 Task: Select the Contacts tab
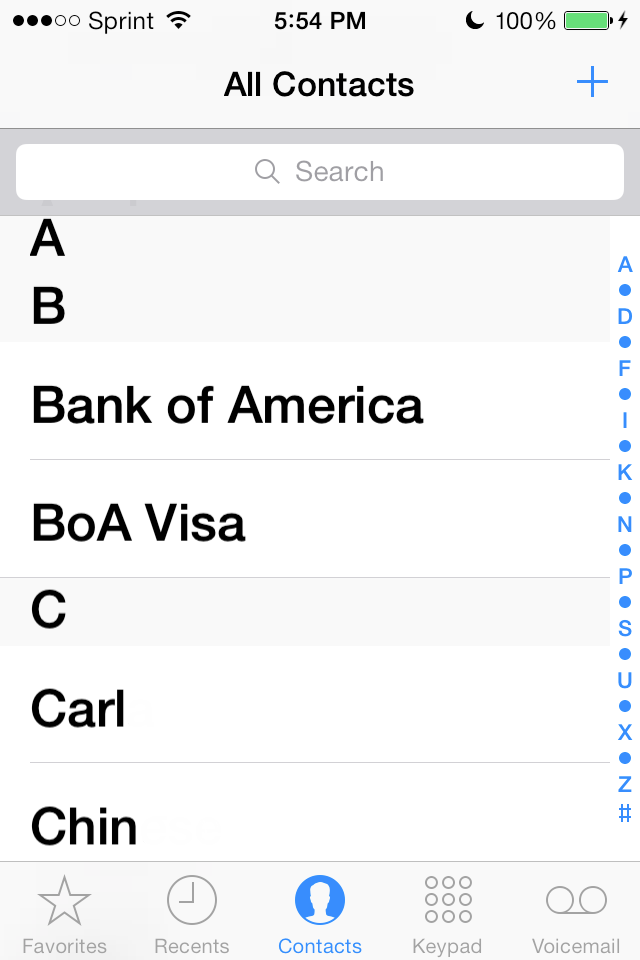[x=320, y=915]
